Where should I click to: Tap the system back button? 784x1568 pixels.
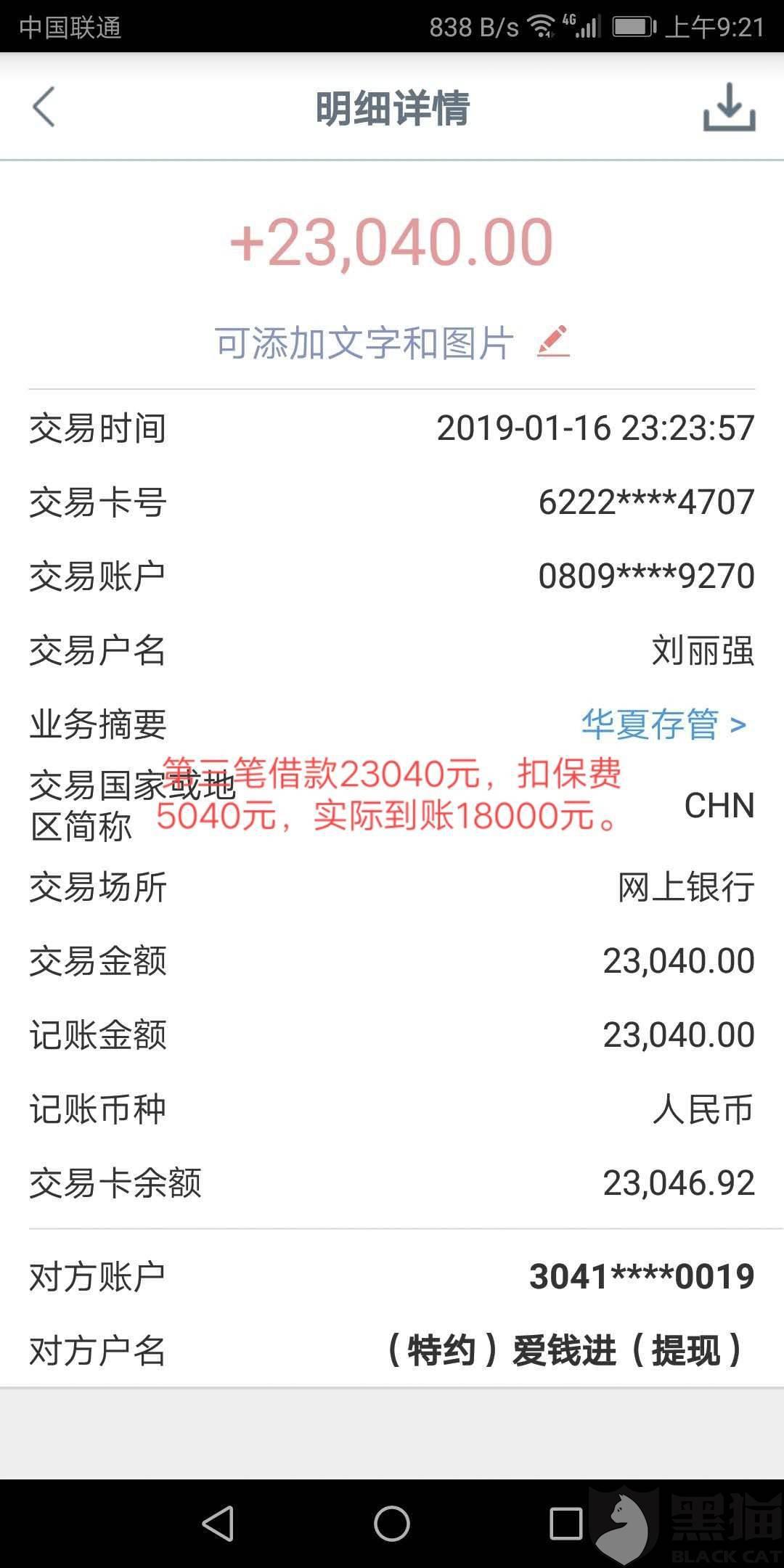tap(218, 1523)
